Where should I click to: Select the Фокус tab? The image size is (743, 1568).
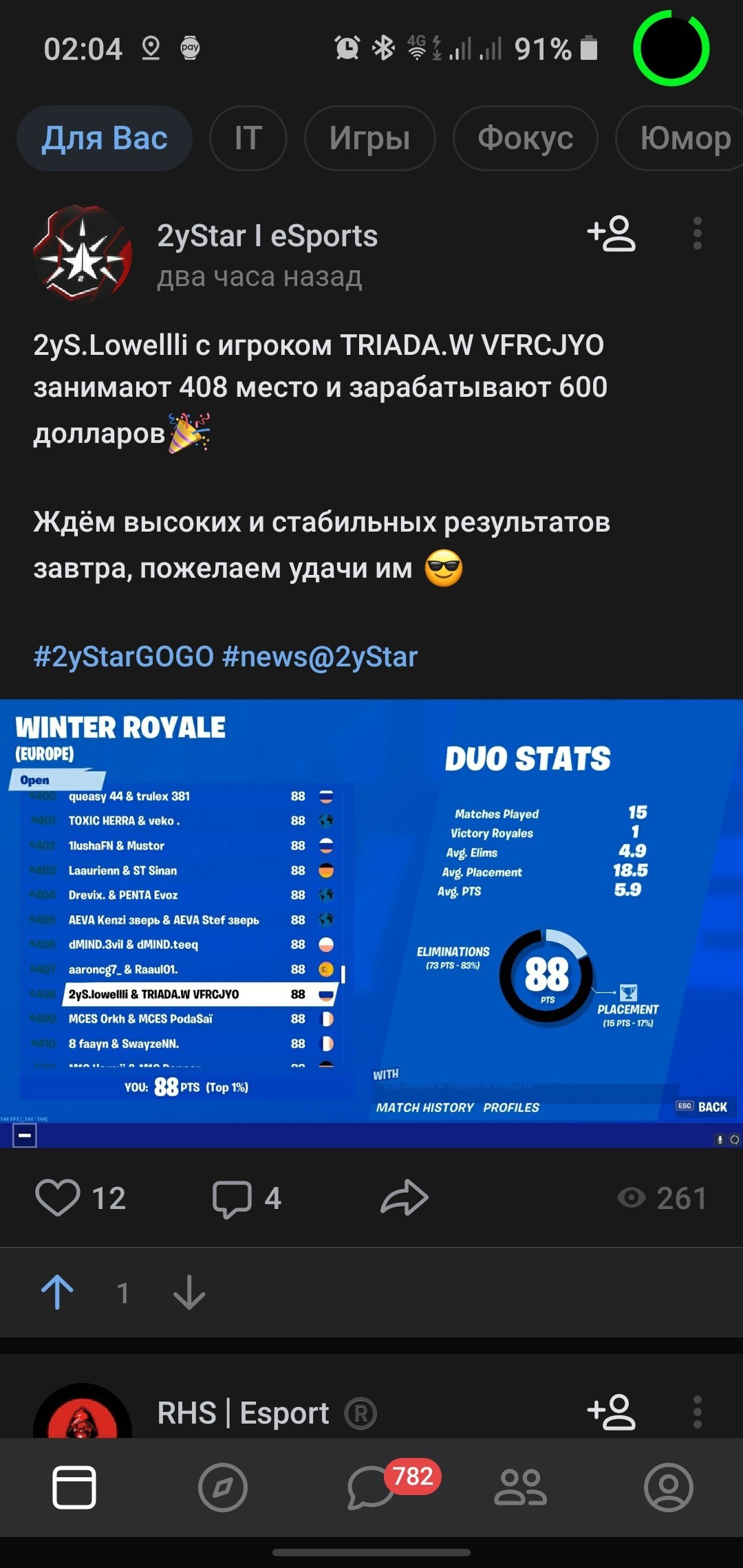525,138
